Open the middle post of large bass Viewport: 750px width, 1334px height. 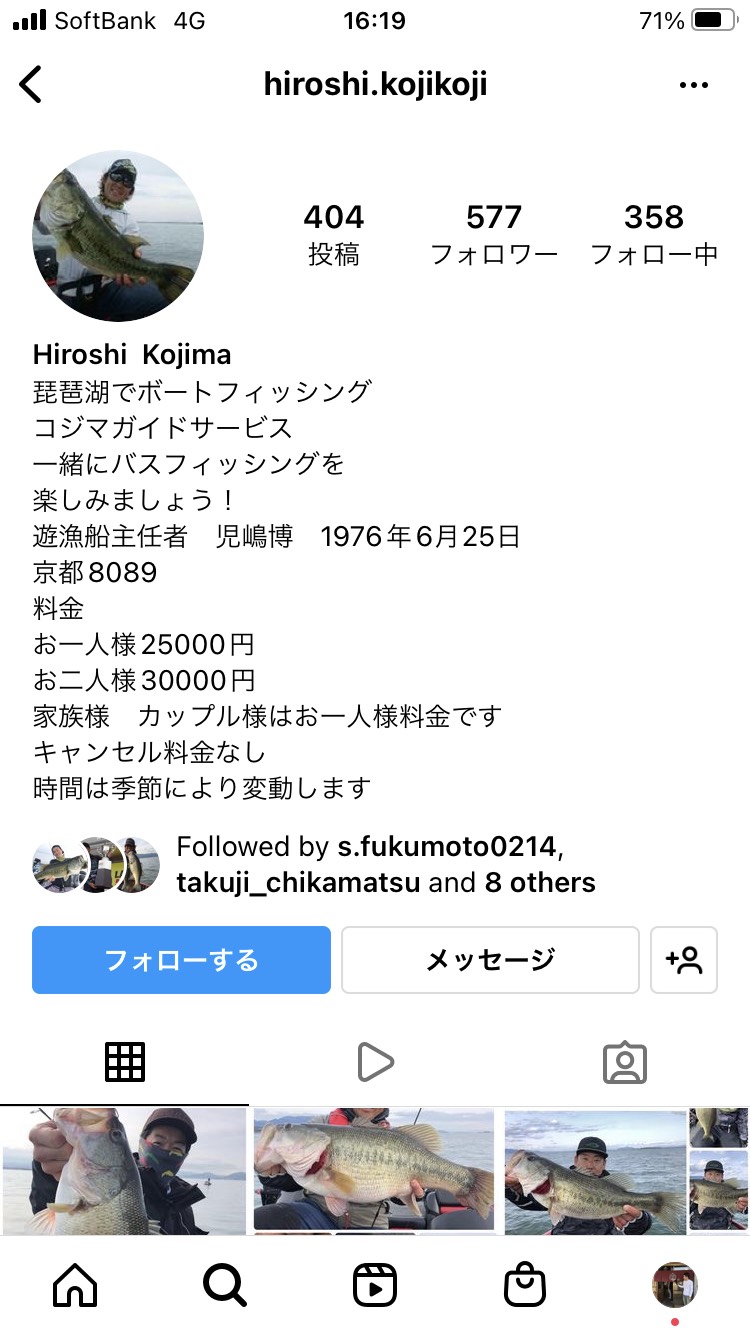374,1170
